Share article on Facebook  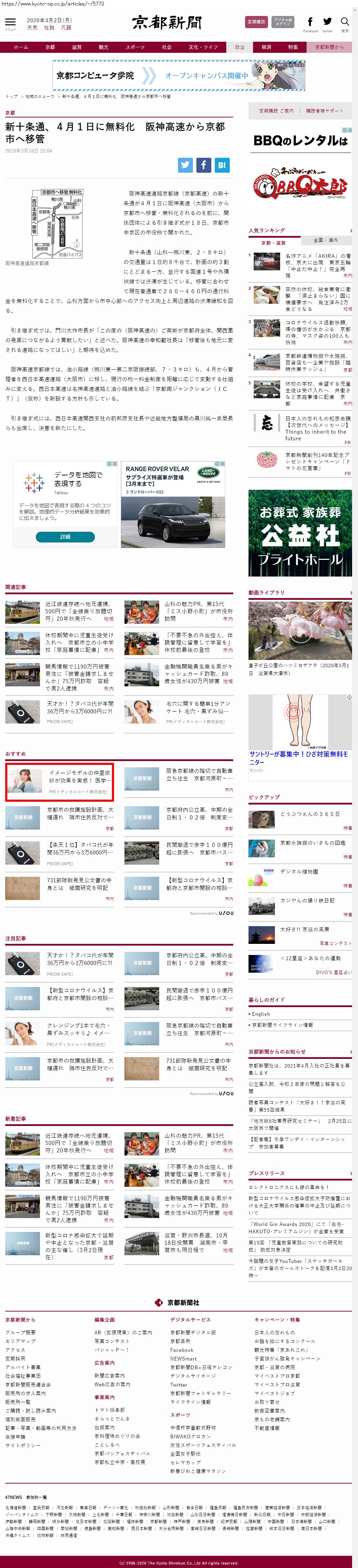(203, 164)
